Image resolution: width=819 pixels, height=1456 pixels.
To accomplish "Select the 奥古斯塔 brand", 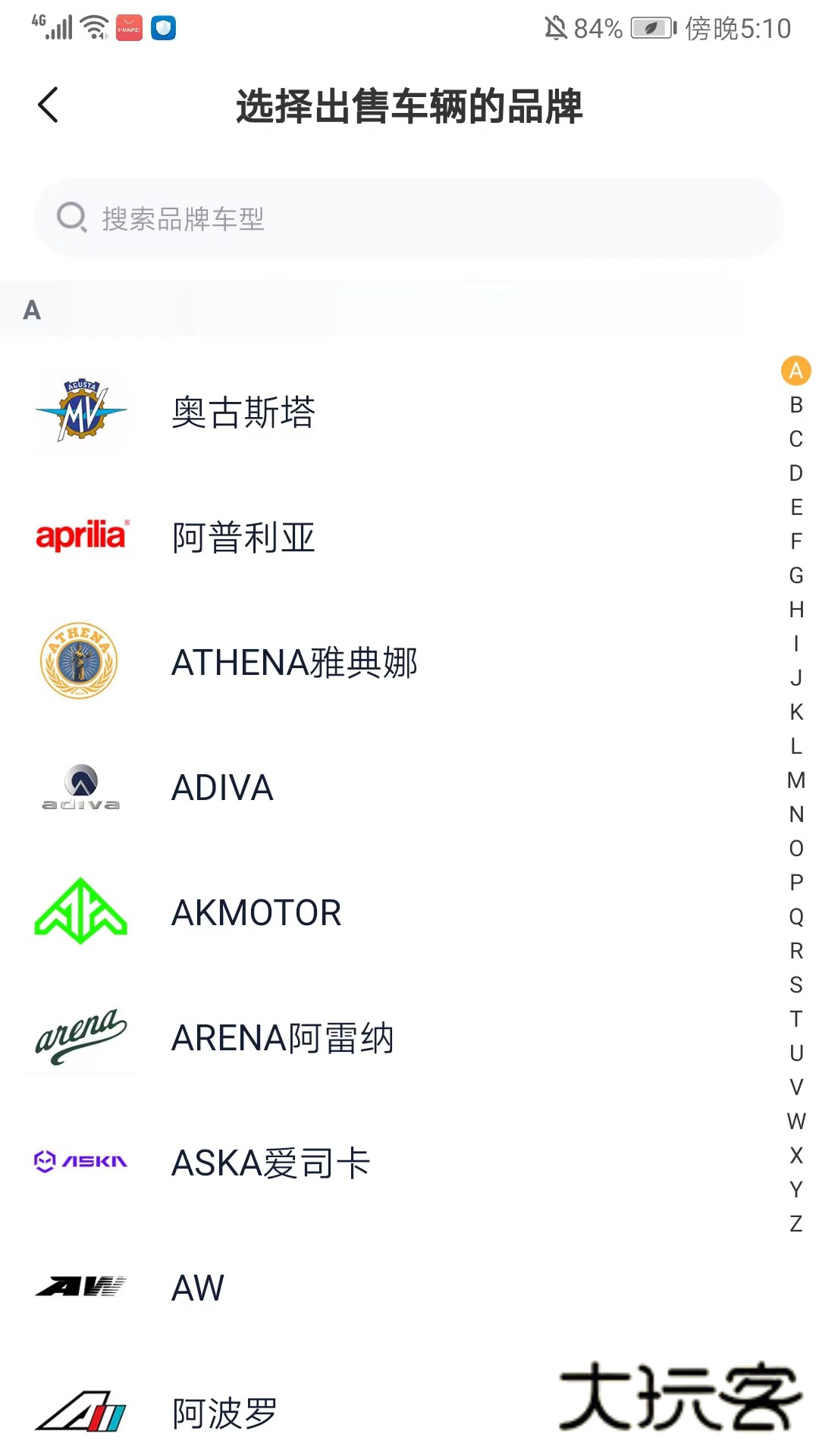I will click(x=243, y=413).
